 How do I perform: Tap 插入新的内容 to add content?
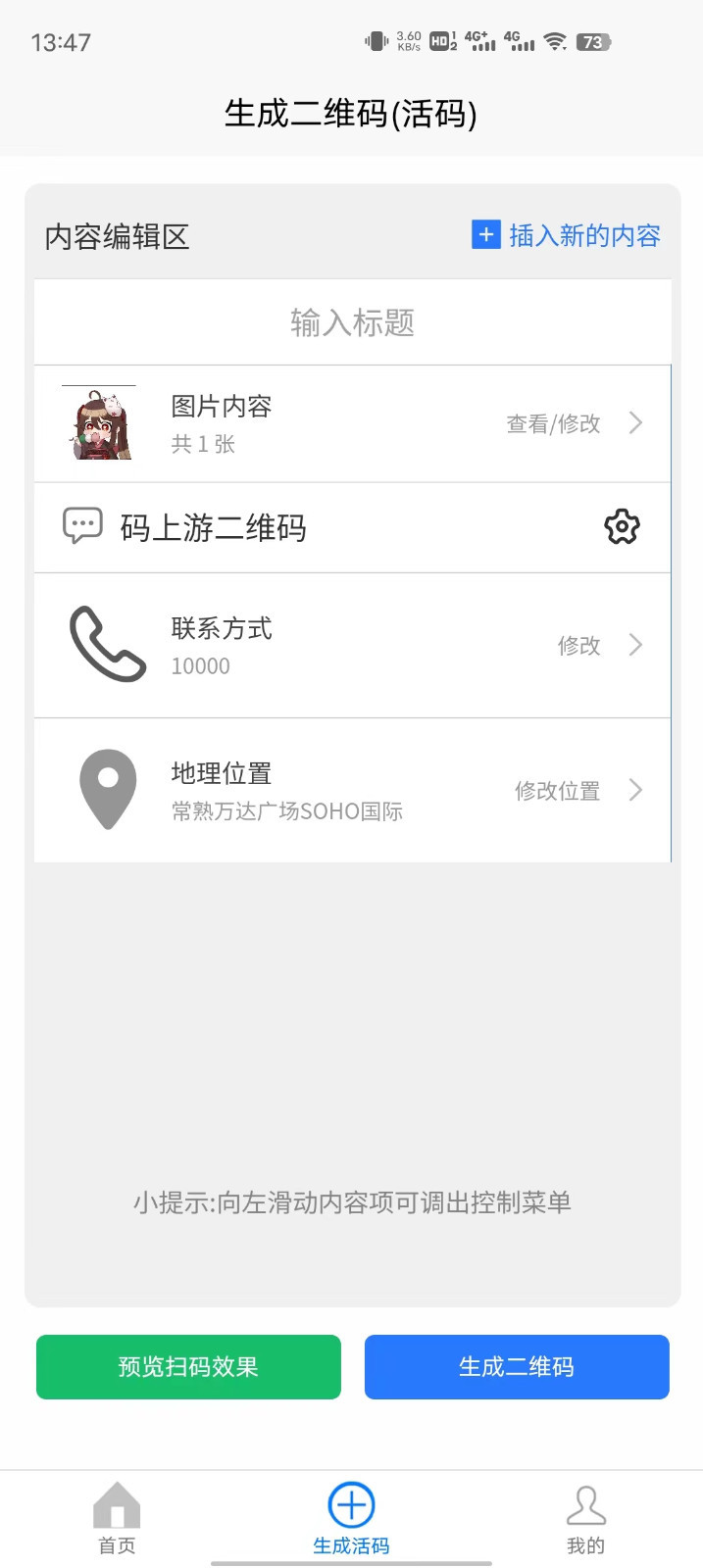coord(567,236)
